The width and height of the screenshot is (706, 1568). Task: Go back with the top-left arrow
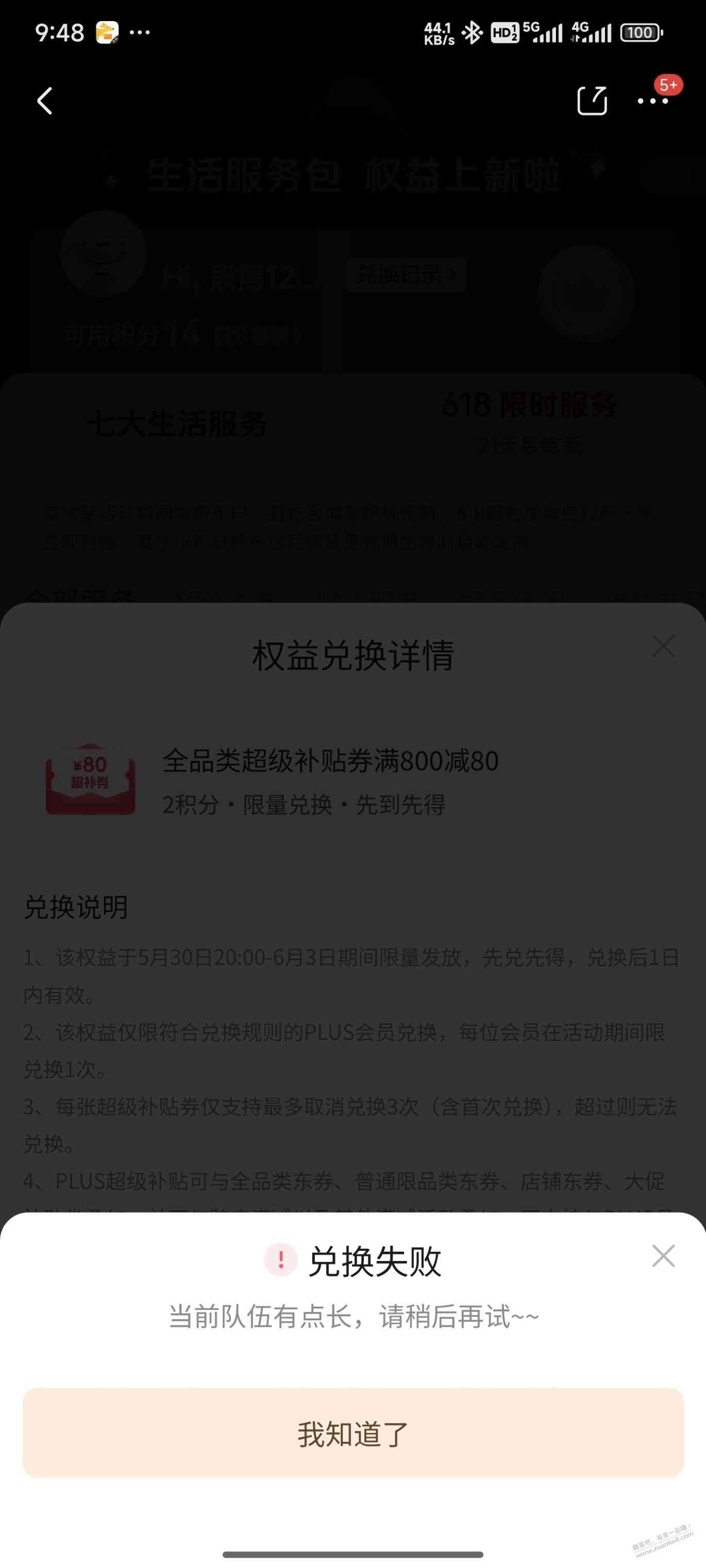coord(45,100)
